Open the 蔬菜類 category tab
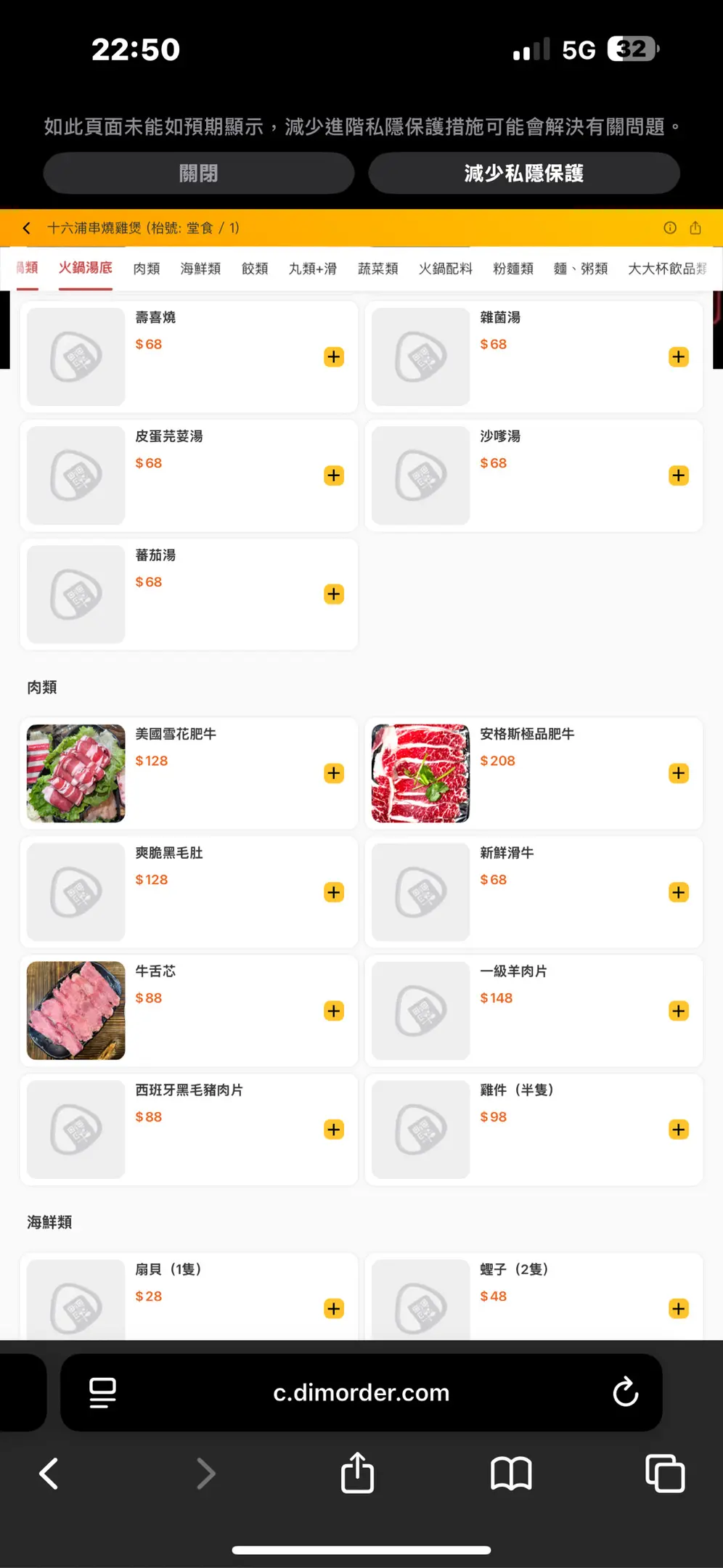The height and width of the screenshot is (1568, 723). (x=377, y=269)
